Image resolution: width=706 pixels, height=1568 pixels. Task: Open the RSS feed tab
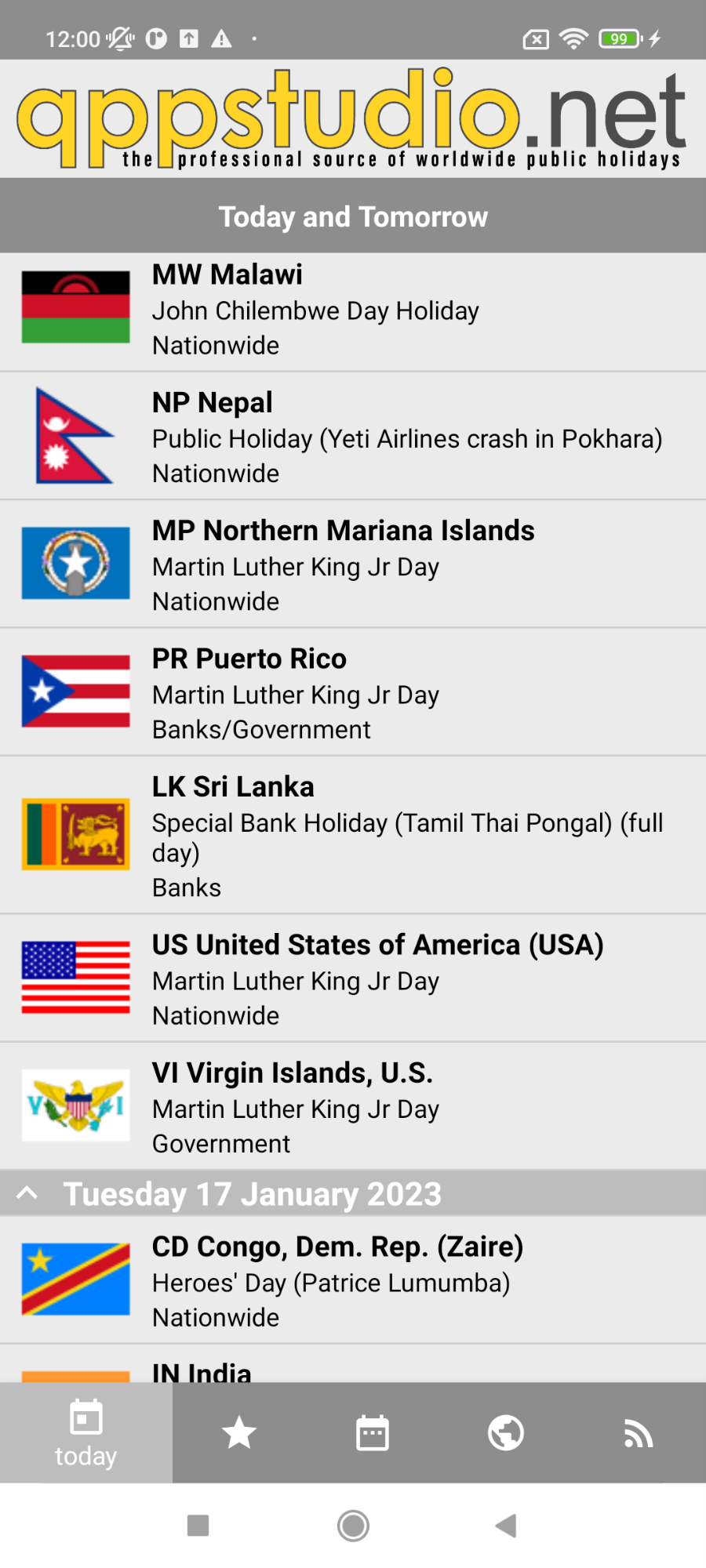[x=639, y=1432]
